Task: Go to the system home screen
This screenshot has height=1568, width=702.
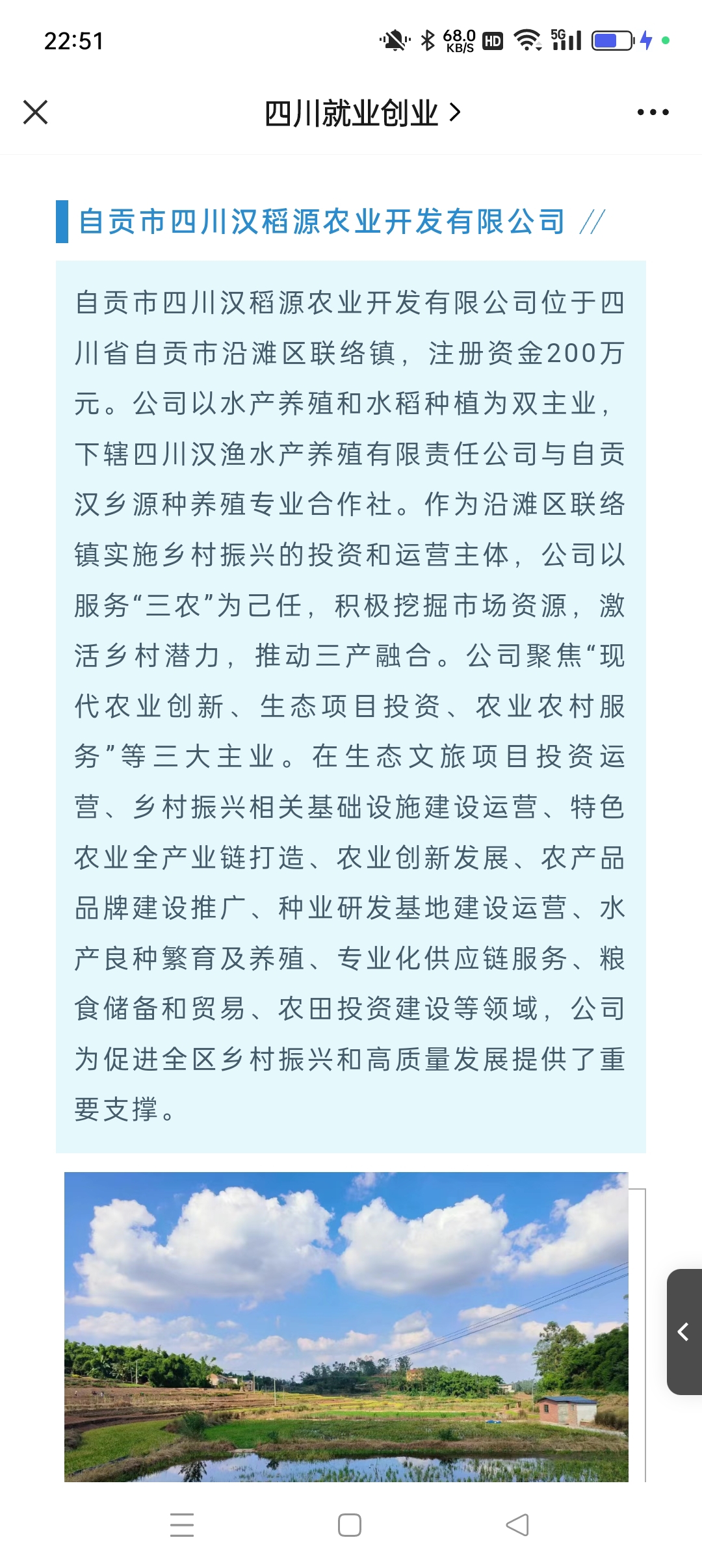Action: (x=350, y=1524)
